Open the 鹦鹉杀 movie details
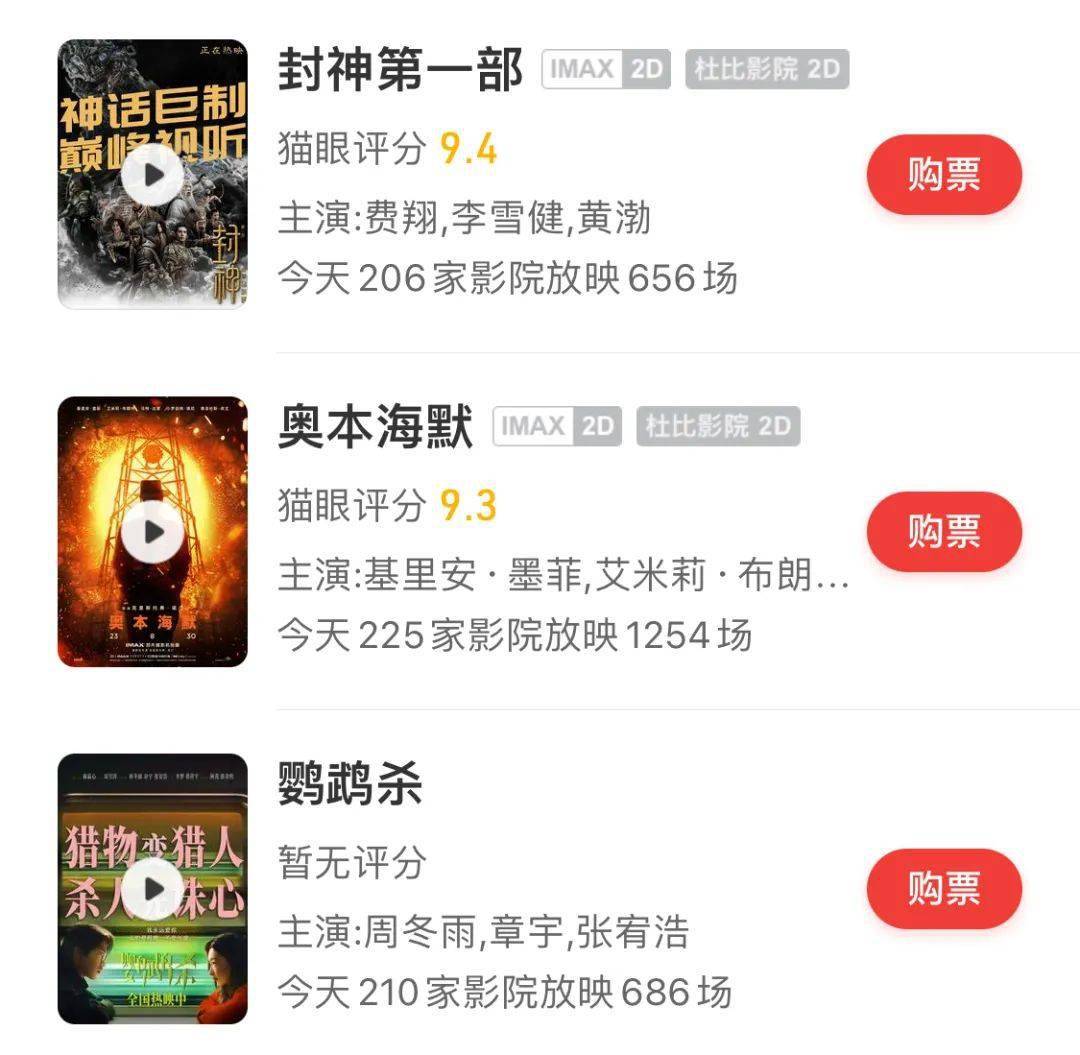 click(x=350, y=784)
